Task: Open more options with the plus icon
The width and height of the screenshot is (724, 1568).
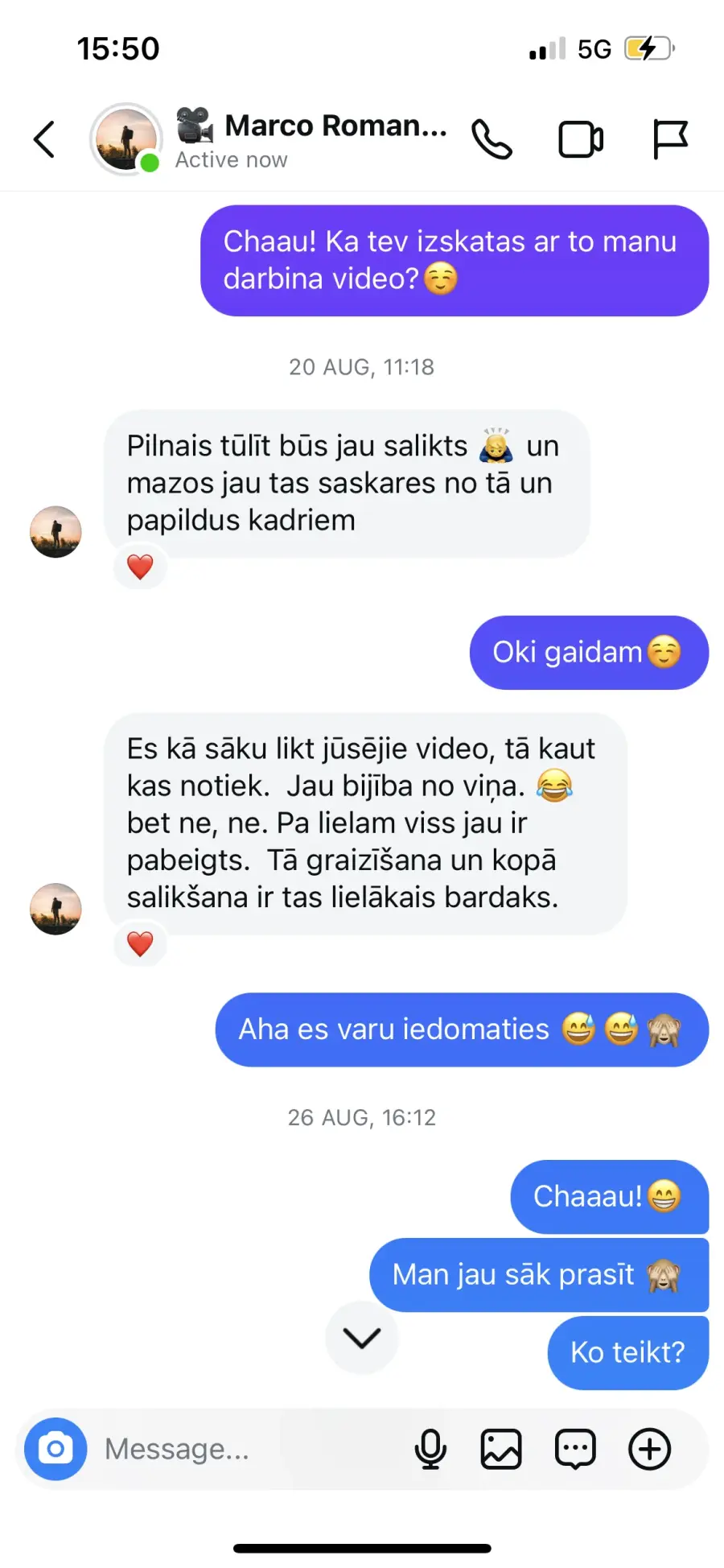Action: coord(649,1449)
